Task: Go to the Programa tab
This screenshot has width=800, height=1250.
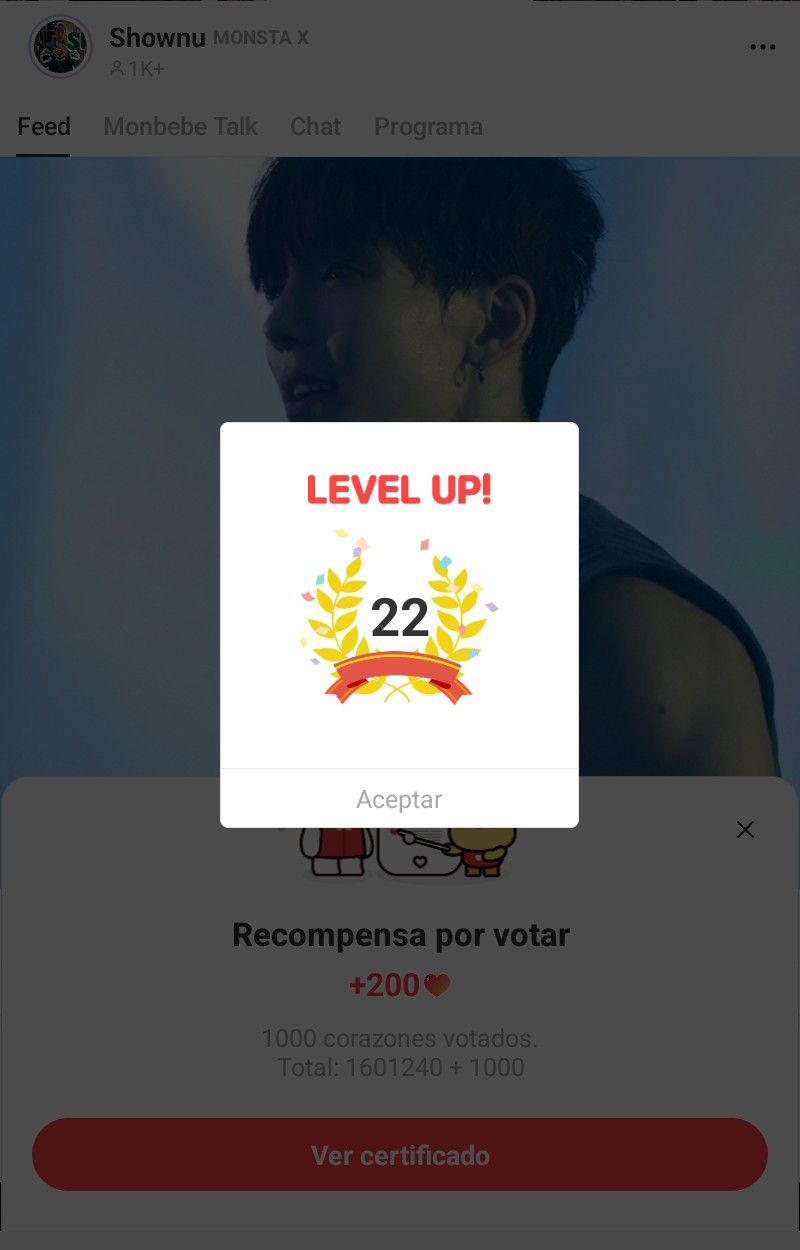Action: coord(428,127)
